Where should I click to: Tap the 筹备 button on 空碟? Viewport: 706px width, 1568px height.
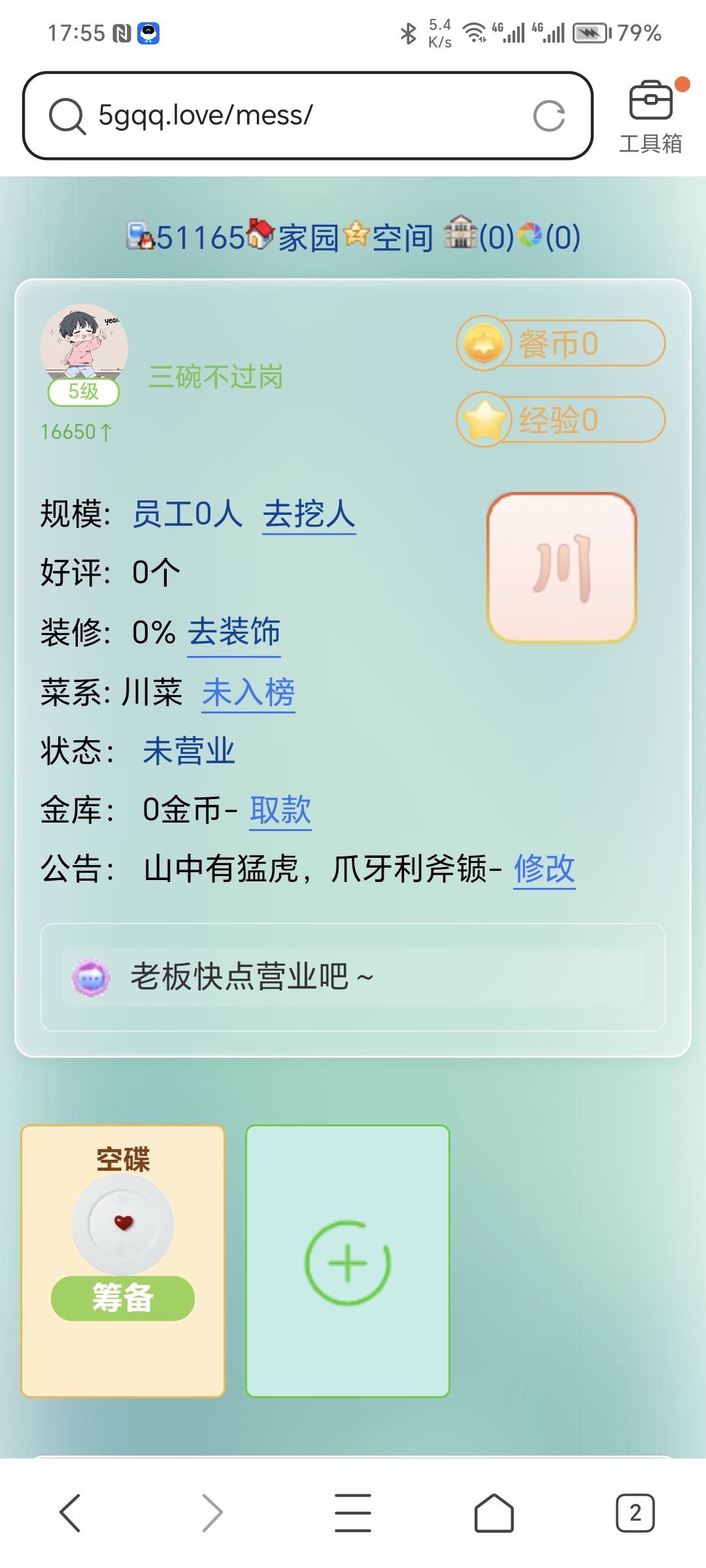click(x=123, y=1298)
